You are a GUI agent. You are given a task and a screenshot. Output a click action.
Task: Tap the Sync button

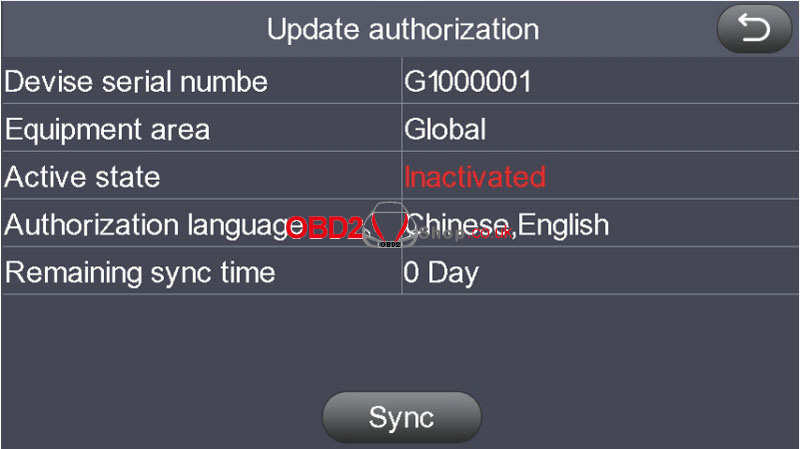click(401, 417)
